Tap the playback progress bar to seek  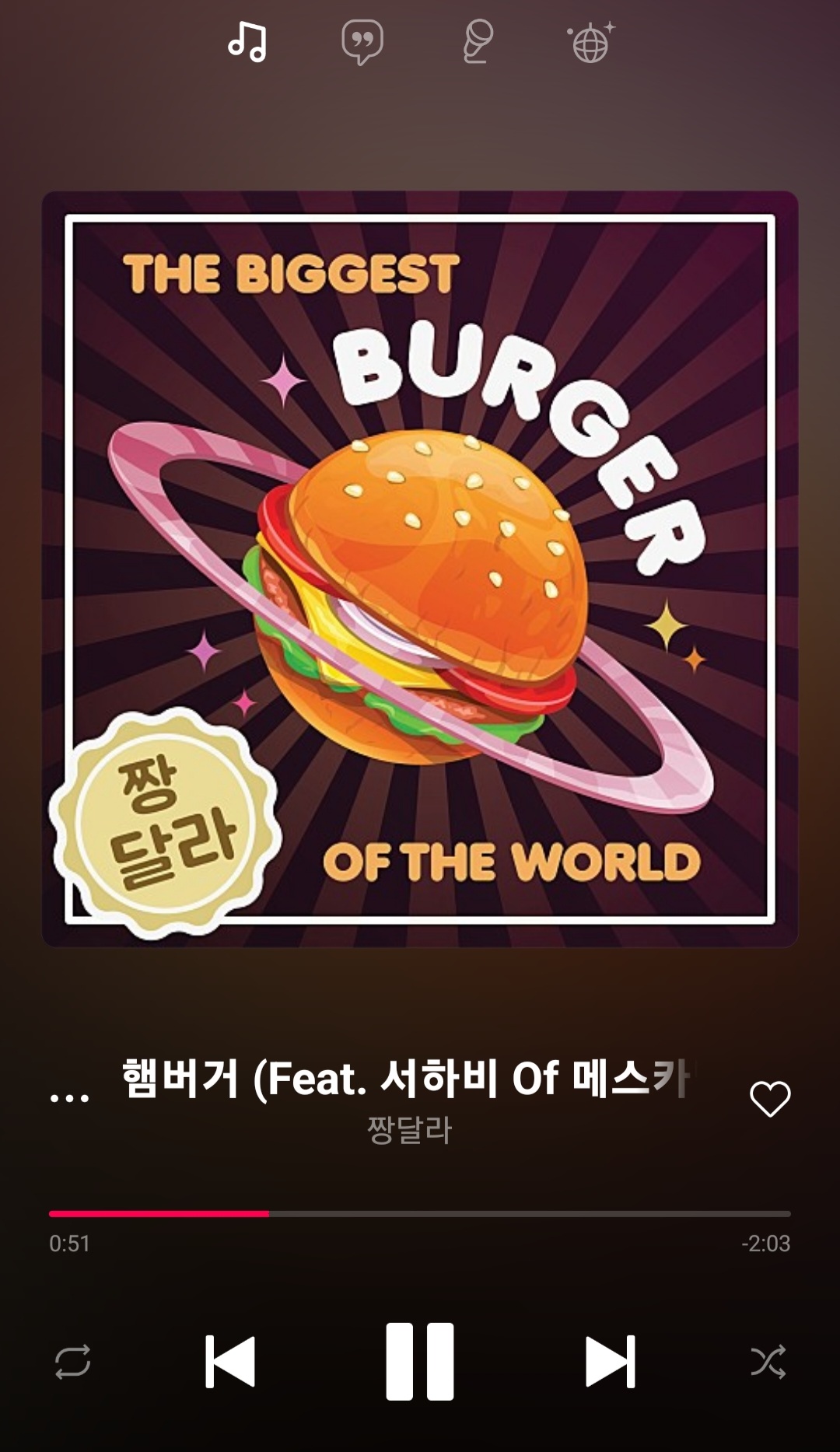[x=420, y=1213]
